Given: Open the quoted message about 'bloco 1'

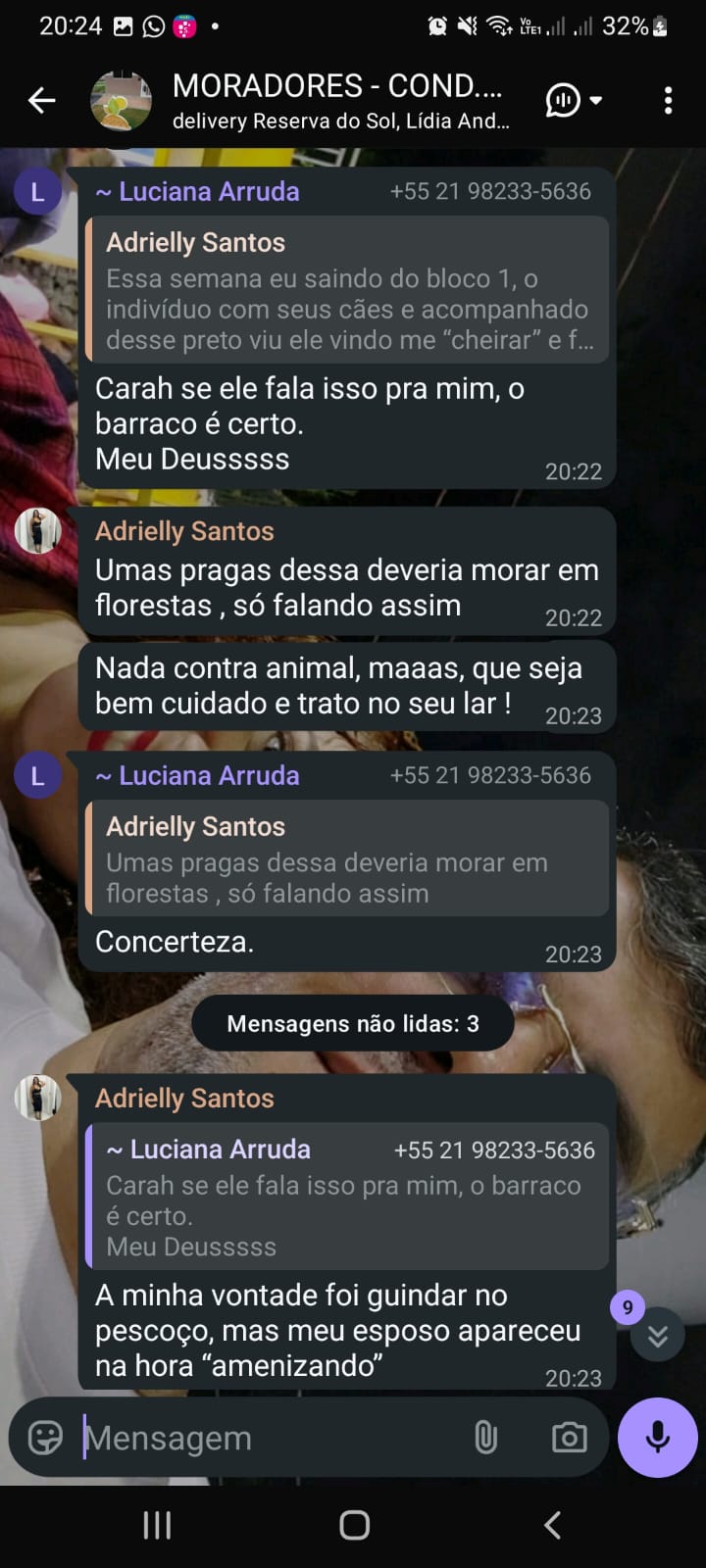Looking at the screenshot, I should point(347,289).
